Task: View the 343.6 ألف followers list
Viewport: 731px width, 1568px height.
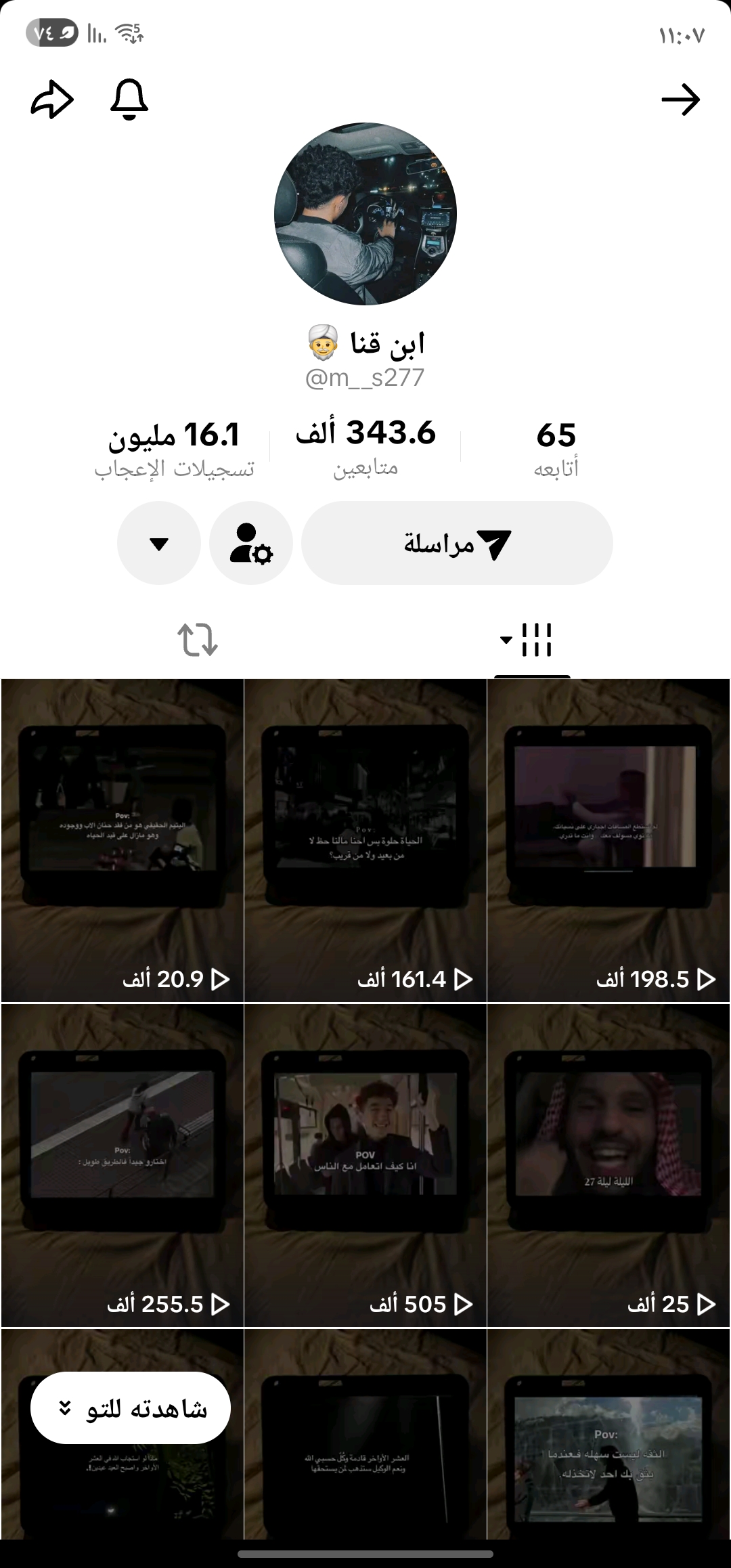Action: [x=365, y=447]
